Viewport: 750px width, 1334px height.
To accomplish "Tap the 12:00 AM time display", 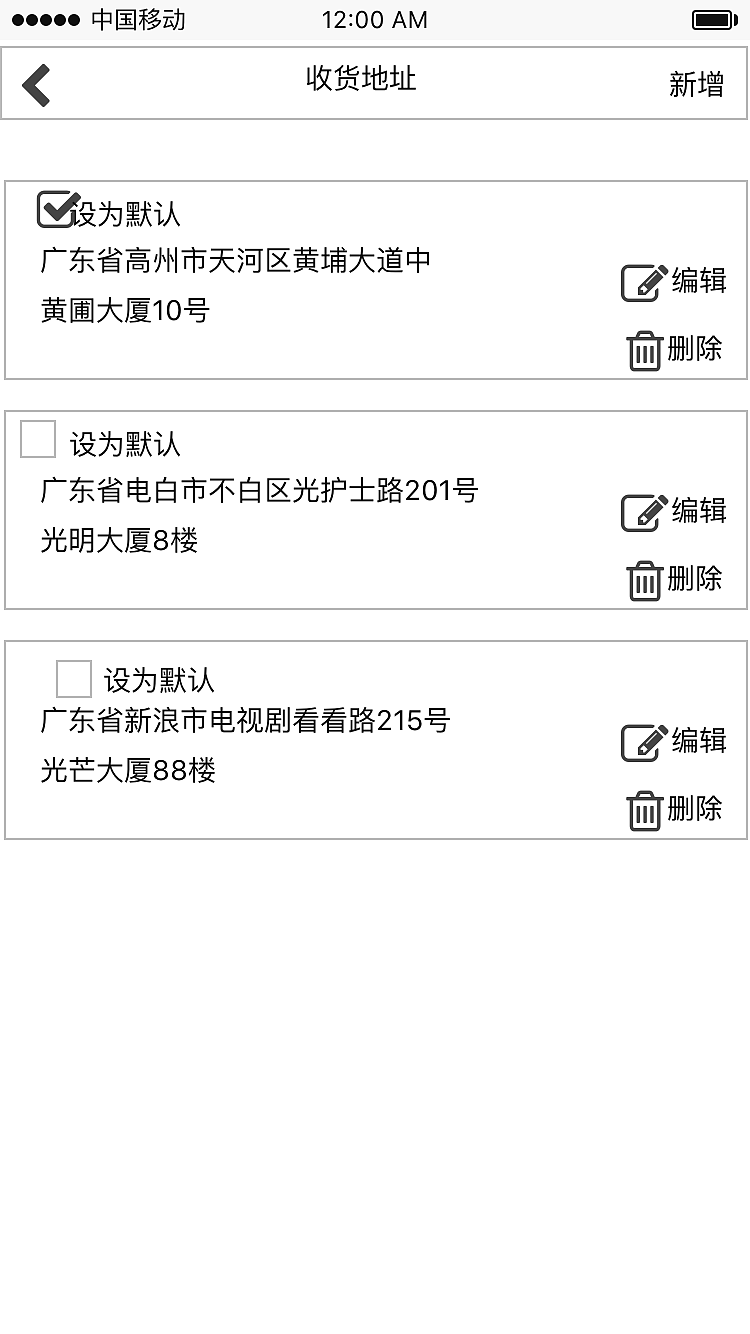I will click(373, 19).
